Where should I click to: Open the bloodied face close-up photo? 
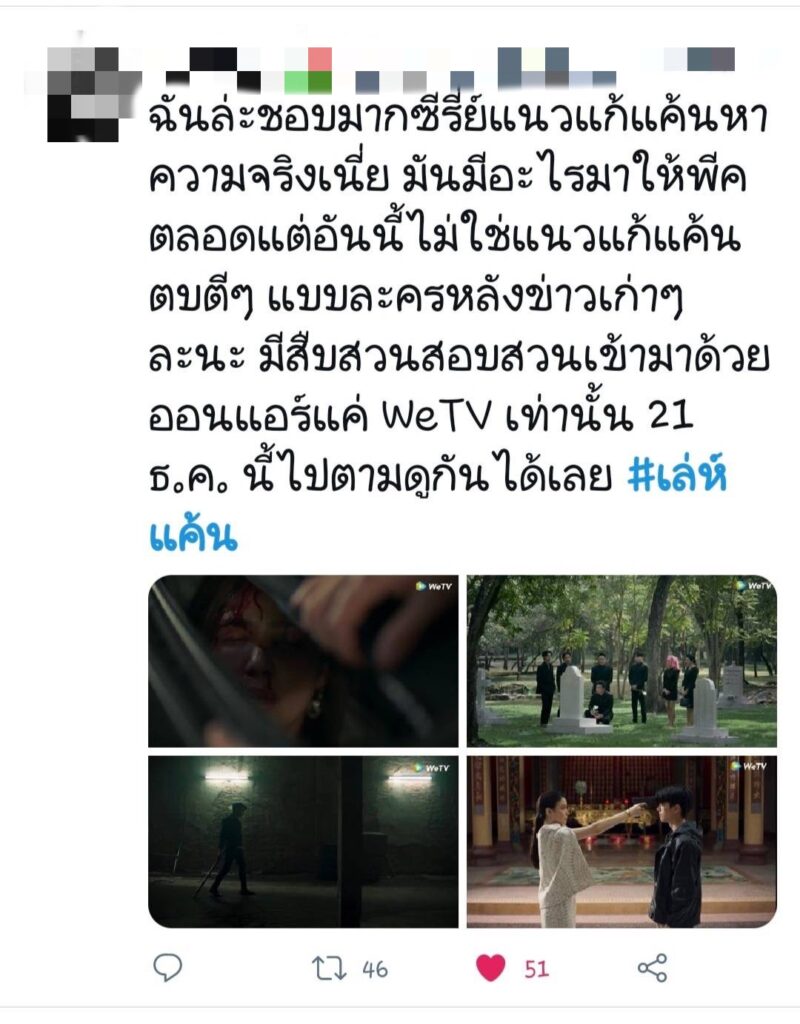pos(303,661)
